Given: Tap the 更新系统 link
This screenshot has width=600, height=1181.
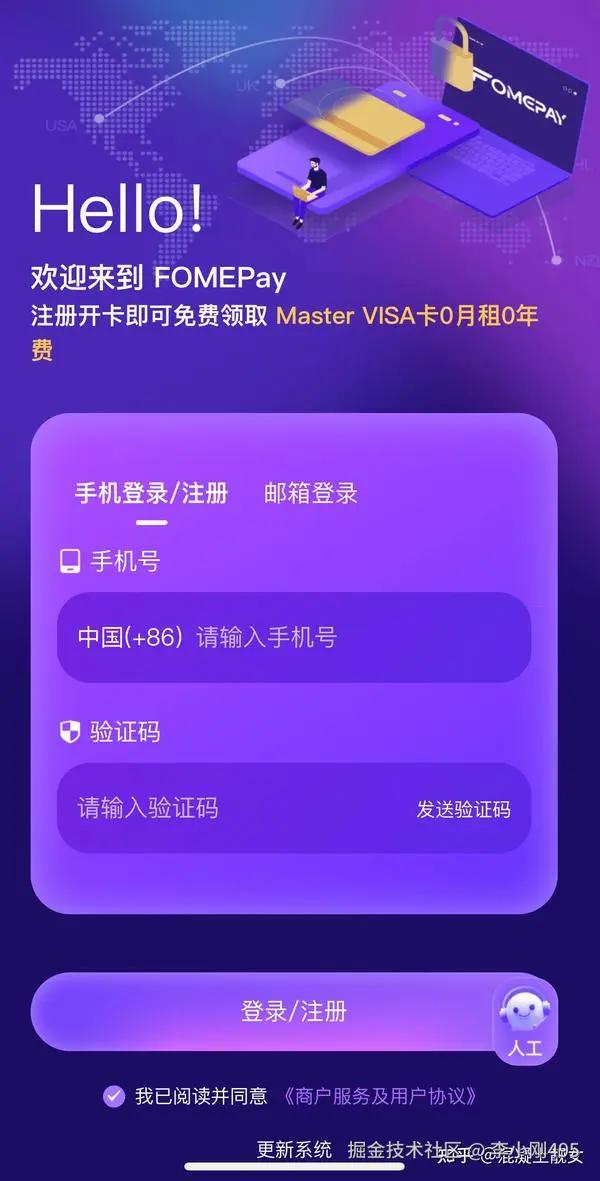Looking at the screenshot, I should tap(294, 1150).
